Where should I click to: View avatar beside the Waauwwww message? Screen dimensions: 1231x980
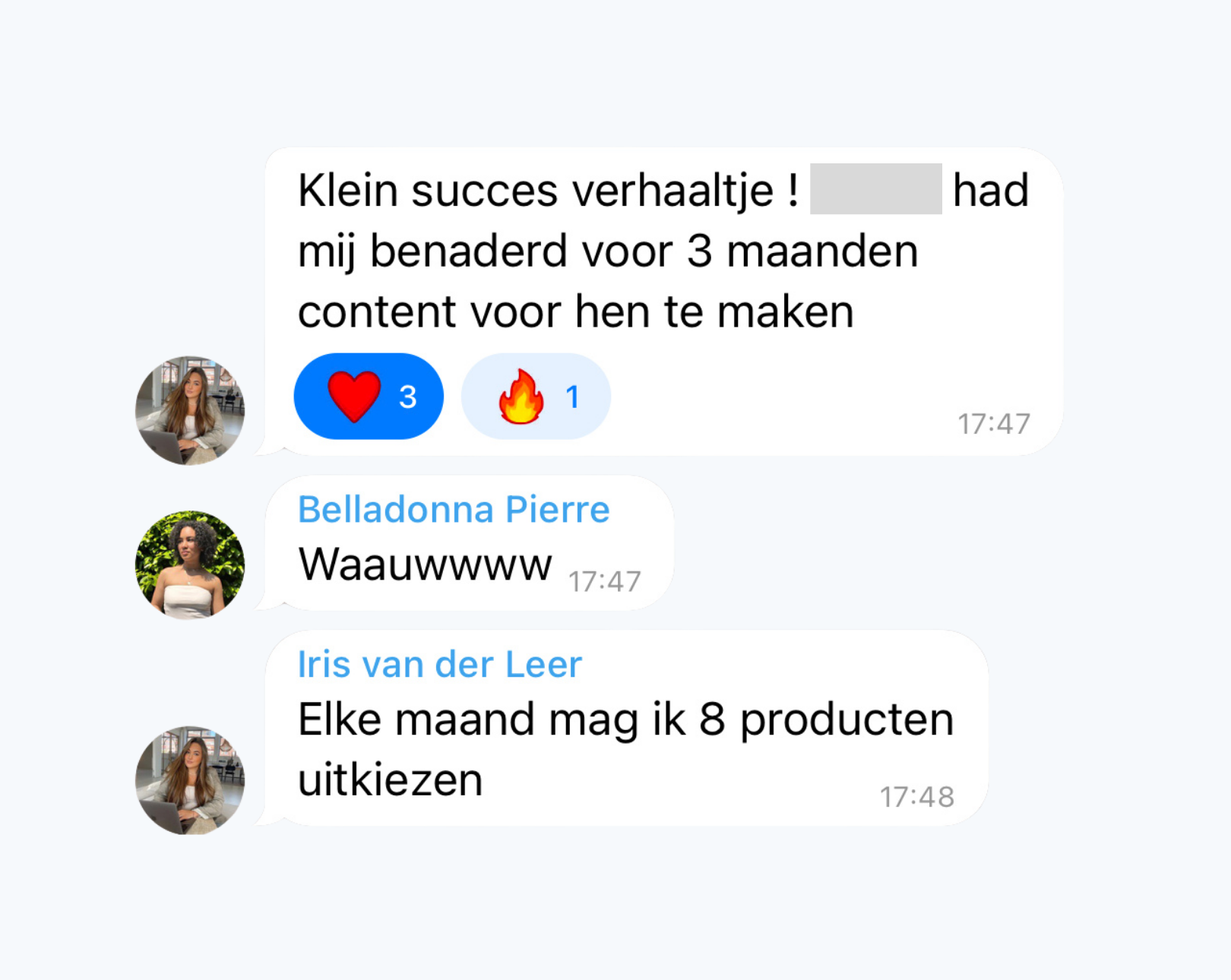pos(190,565)
